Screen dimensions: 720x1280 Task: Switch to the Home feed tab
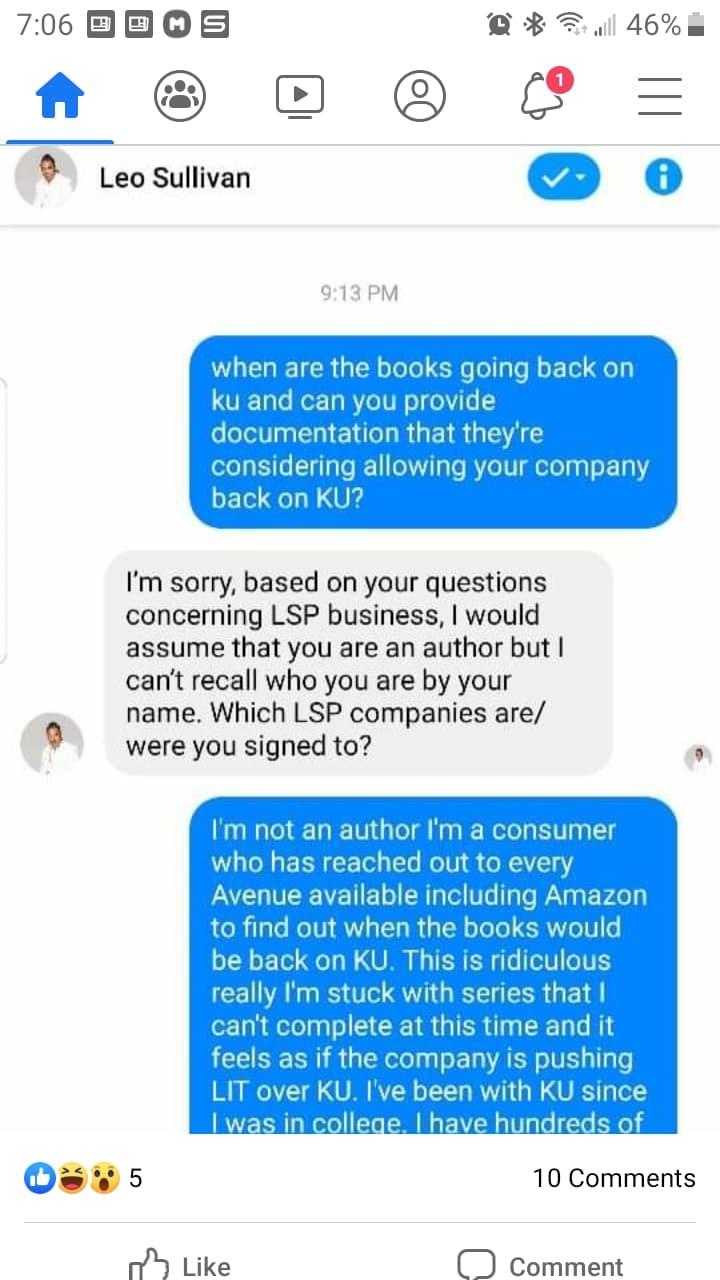60,97
